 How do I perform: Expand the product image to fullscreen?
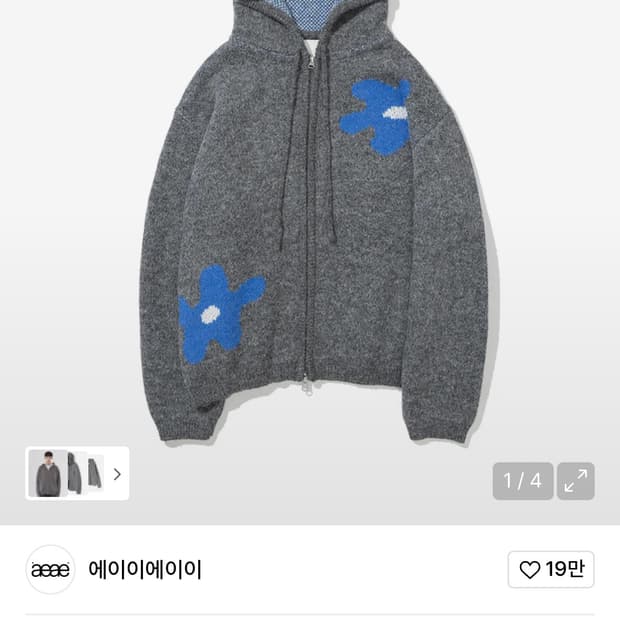tap(576, 481)
